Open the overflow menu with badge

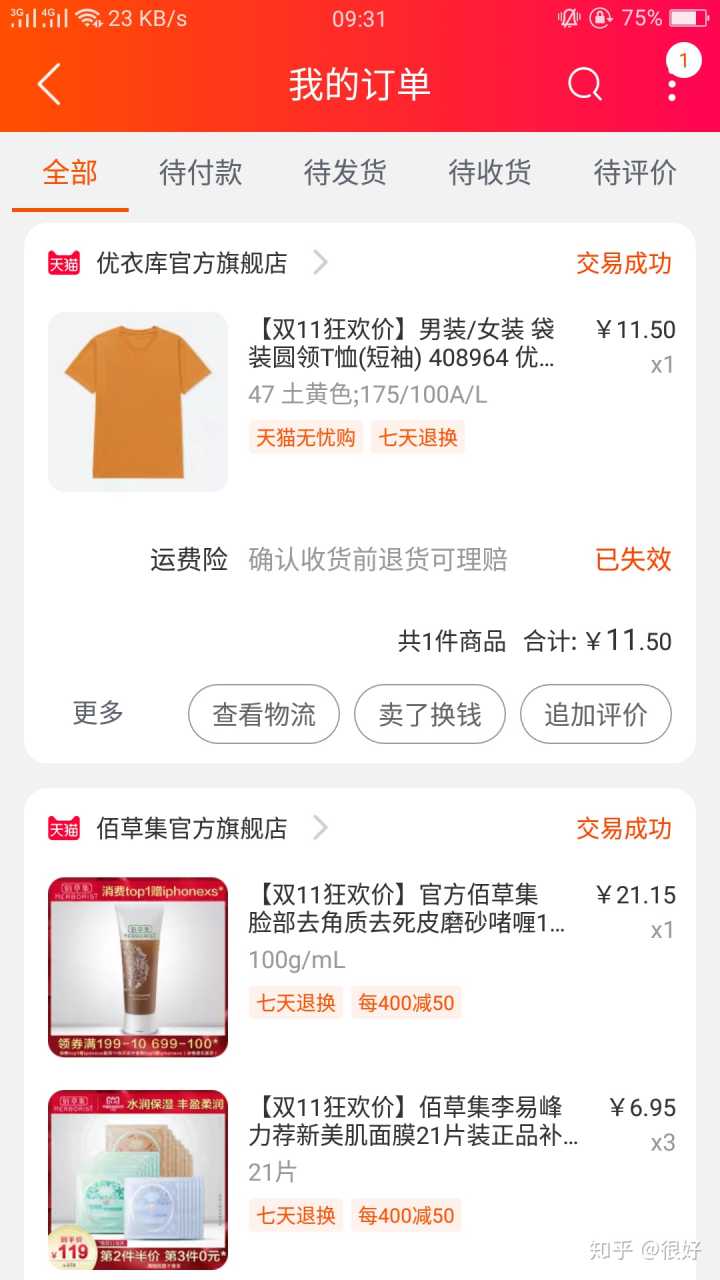(x=673, y=80)
